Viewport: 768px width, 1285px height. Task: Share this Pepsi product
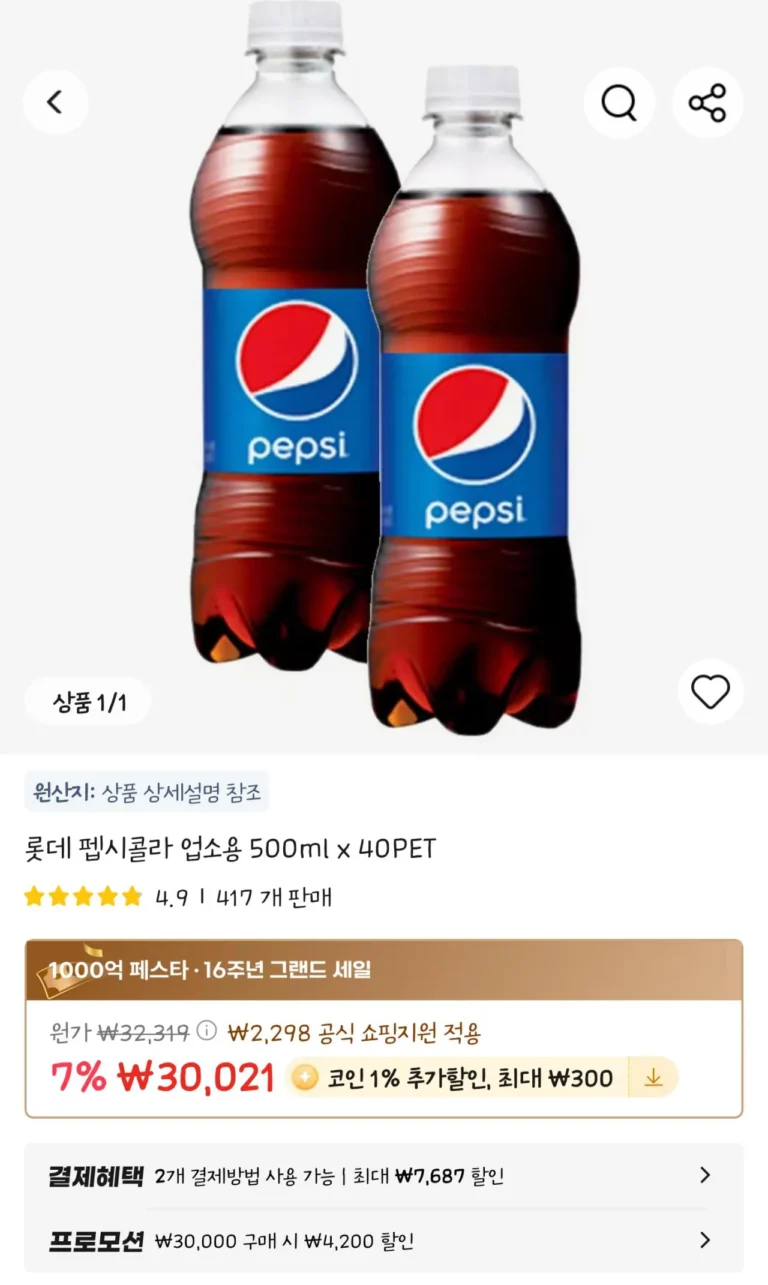click(707, 102)
